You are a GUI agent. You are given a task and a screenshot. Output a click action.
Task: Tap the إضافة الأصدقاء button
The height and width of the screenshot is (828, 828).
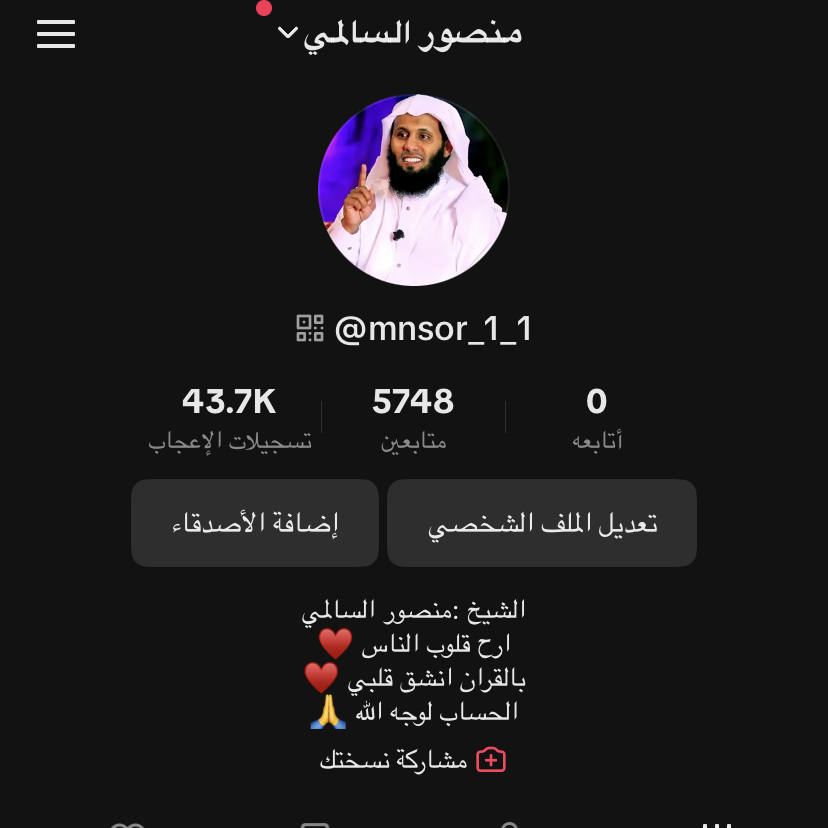pyautogui.click(x=255, y=523)
